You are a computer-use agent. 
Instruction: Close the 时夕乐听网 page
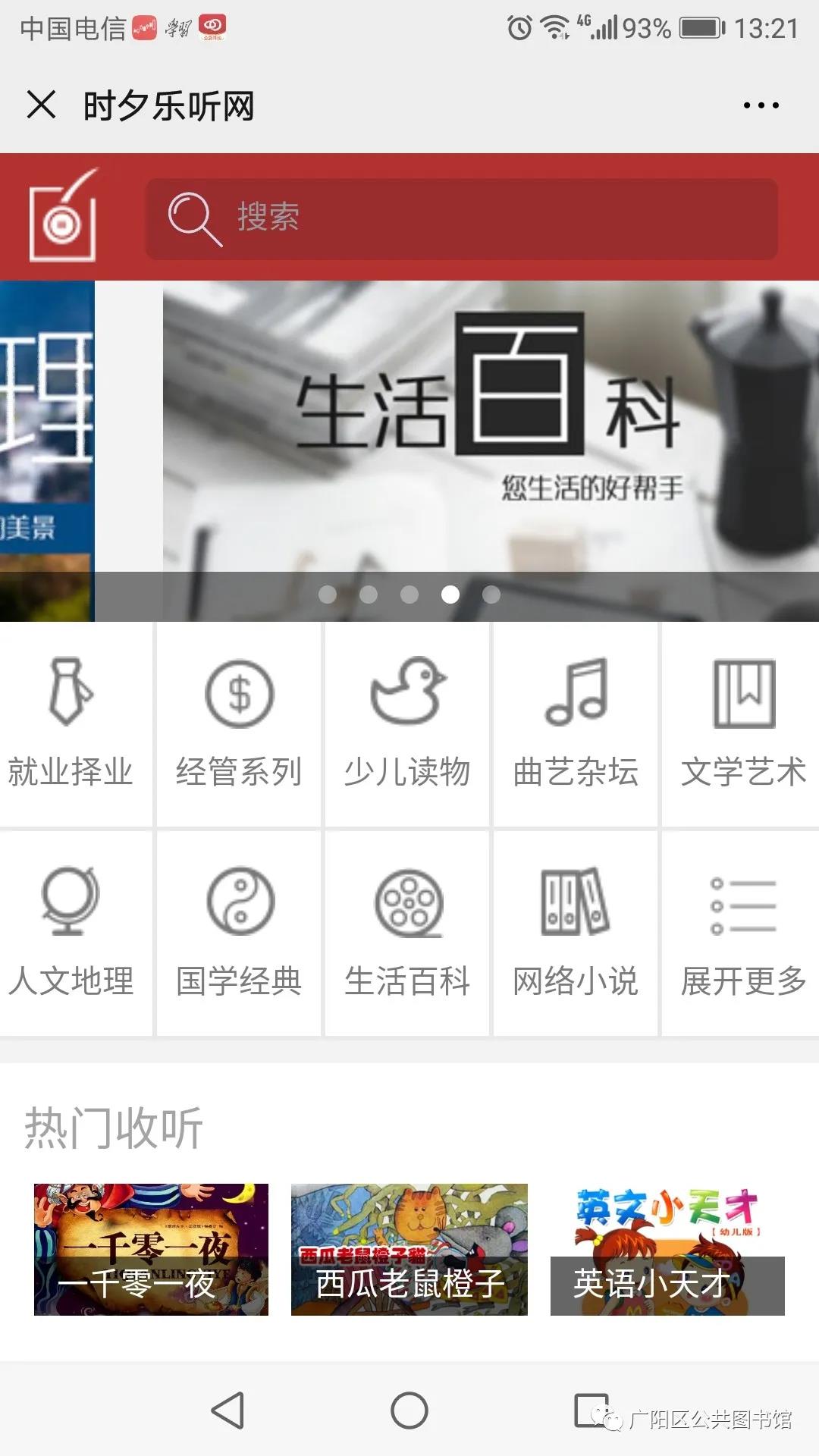tap(41, 105)
